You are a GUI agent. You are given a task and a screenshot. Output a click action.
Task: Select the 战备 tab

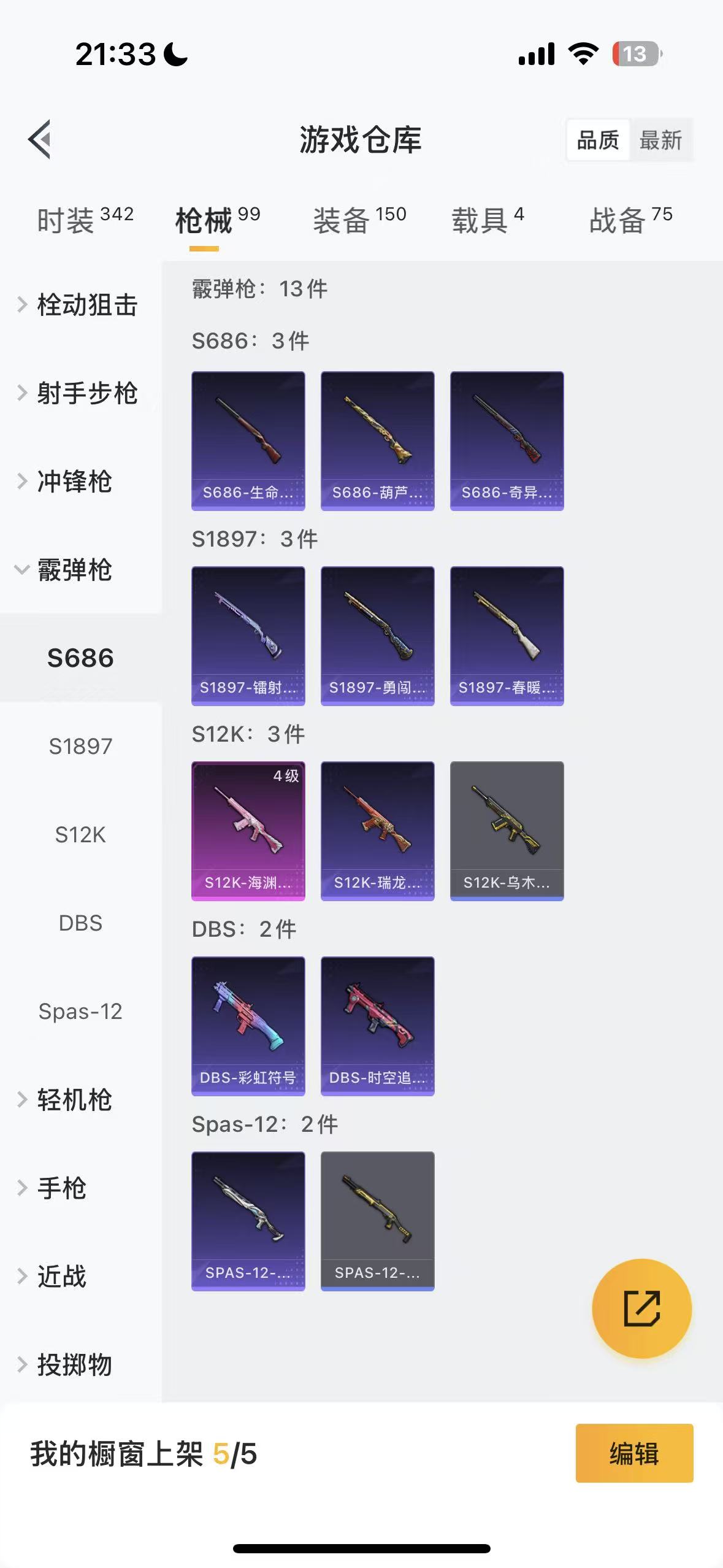pyautogui.click(x=630, y=220)
